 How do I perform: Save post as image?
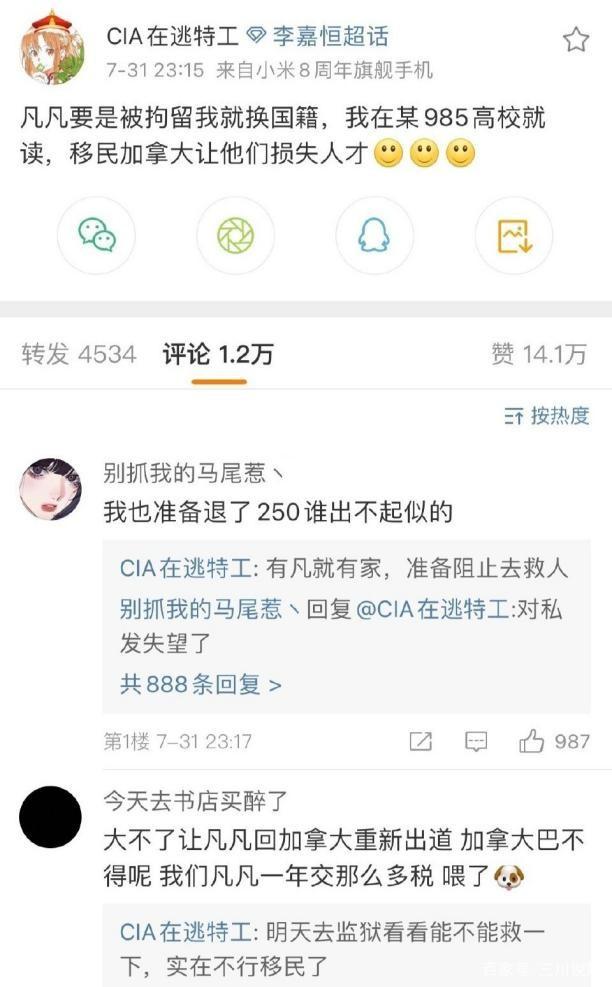click(x=512, y=236)
